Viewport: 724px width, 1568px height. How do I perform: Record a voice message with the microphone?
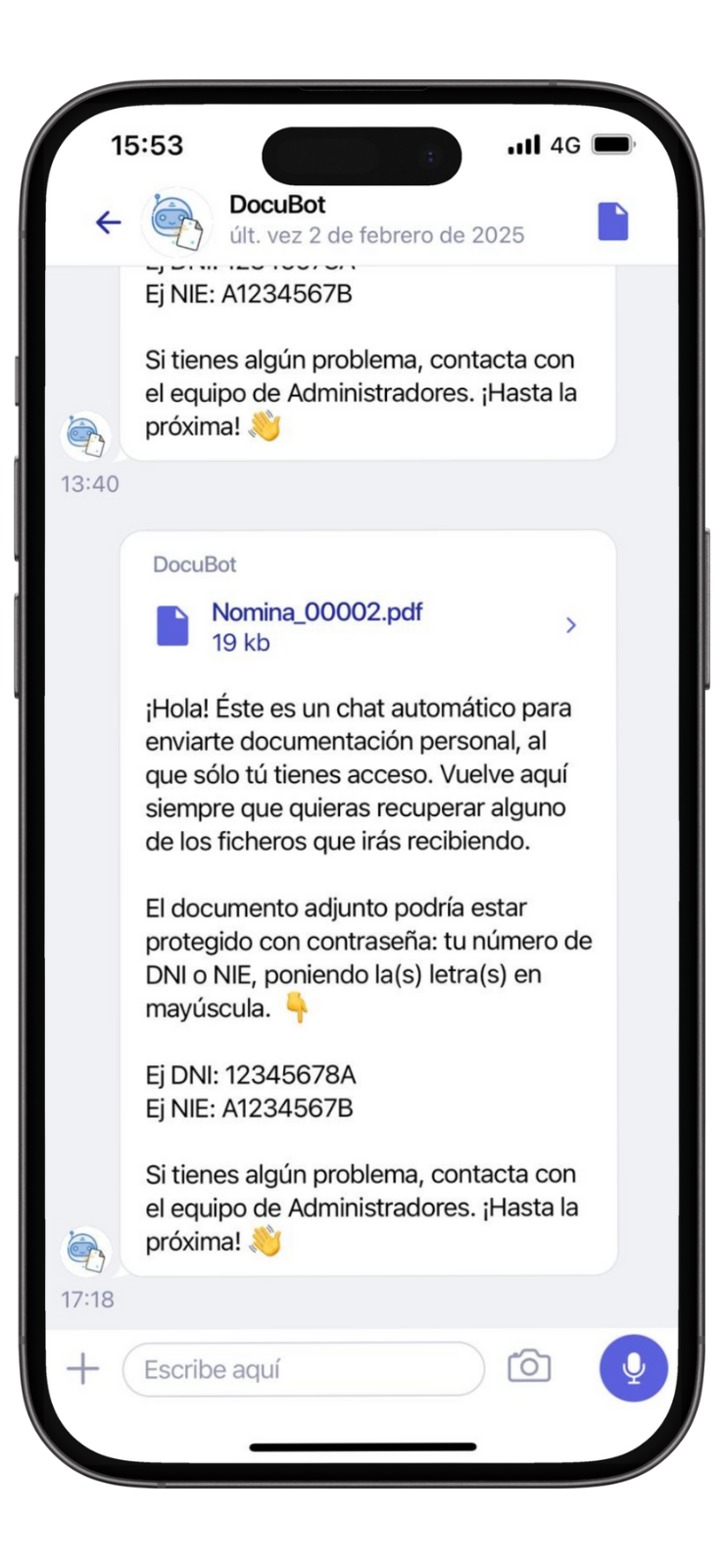(x=633, y=1368)
